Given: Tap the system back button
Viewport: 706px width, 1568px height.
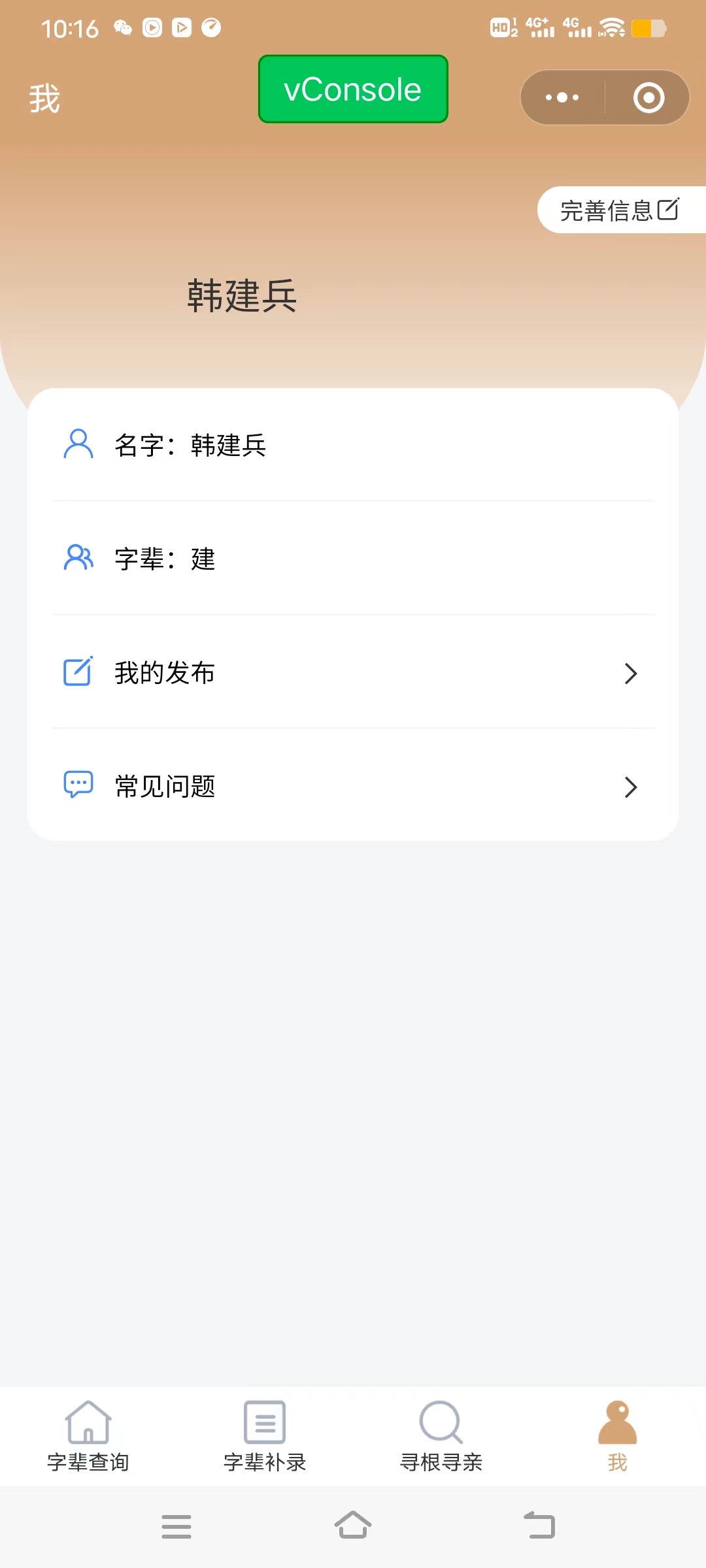Looking at the screenshot, I should point(539,1526).
